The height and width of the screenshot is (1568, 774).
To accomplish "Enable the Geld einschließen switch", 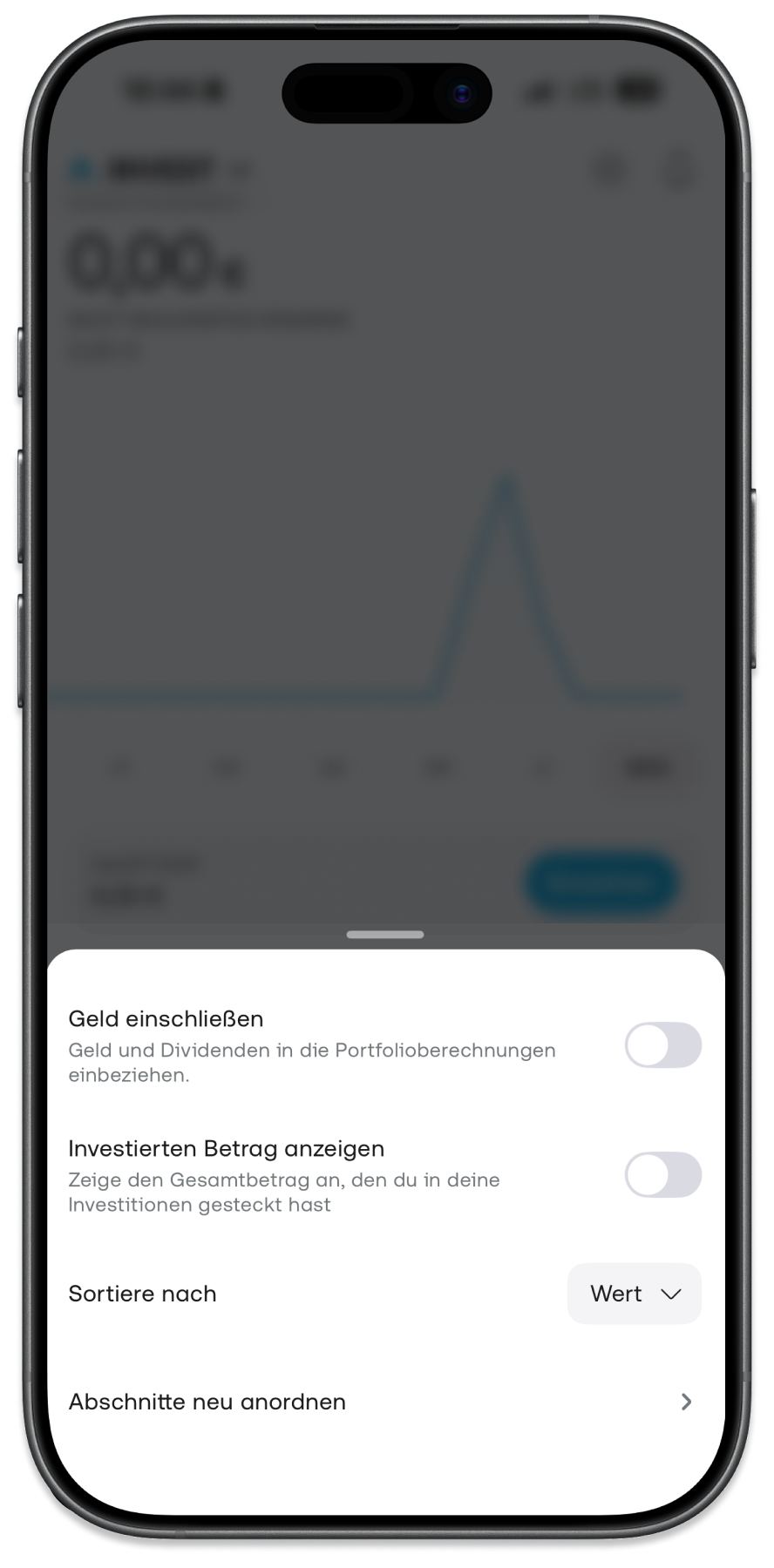I will [x=662, y=1045].
